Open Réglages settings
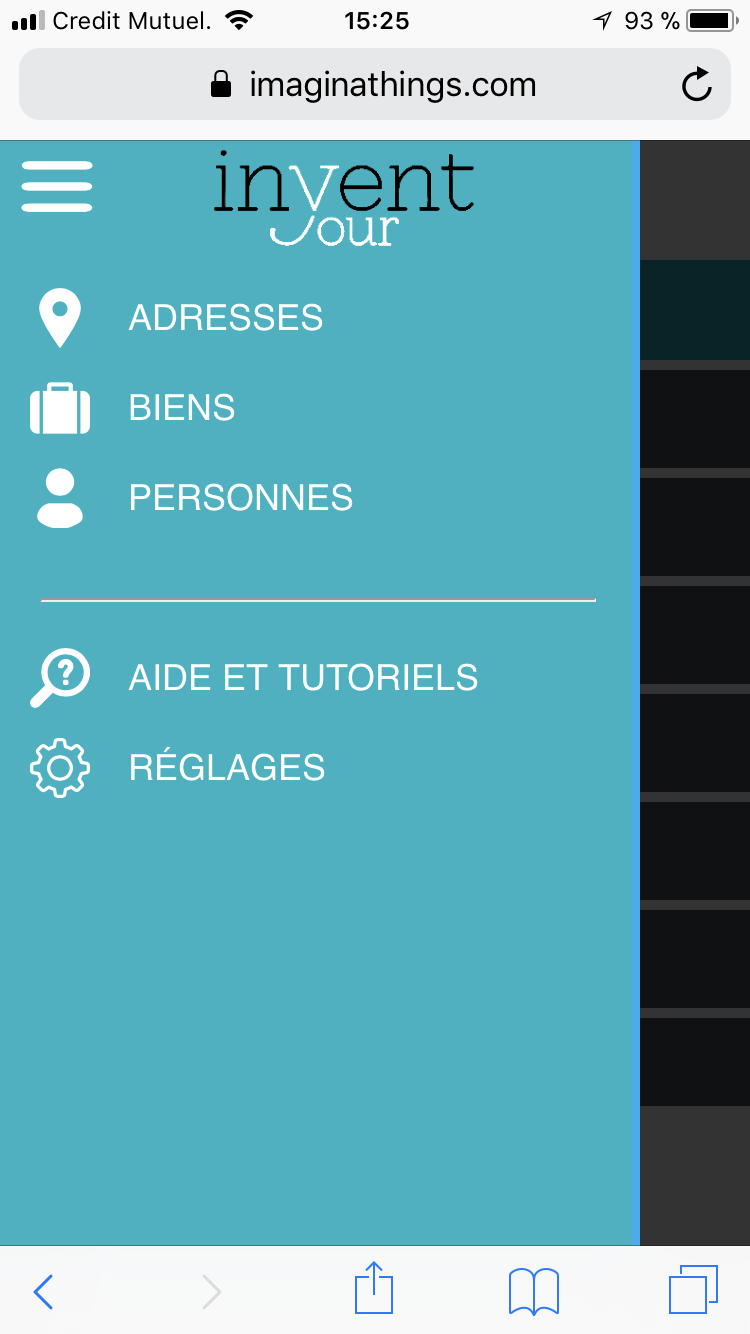 tap(227, 768)
